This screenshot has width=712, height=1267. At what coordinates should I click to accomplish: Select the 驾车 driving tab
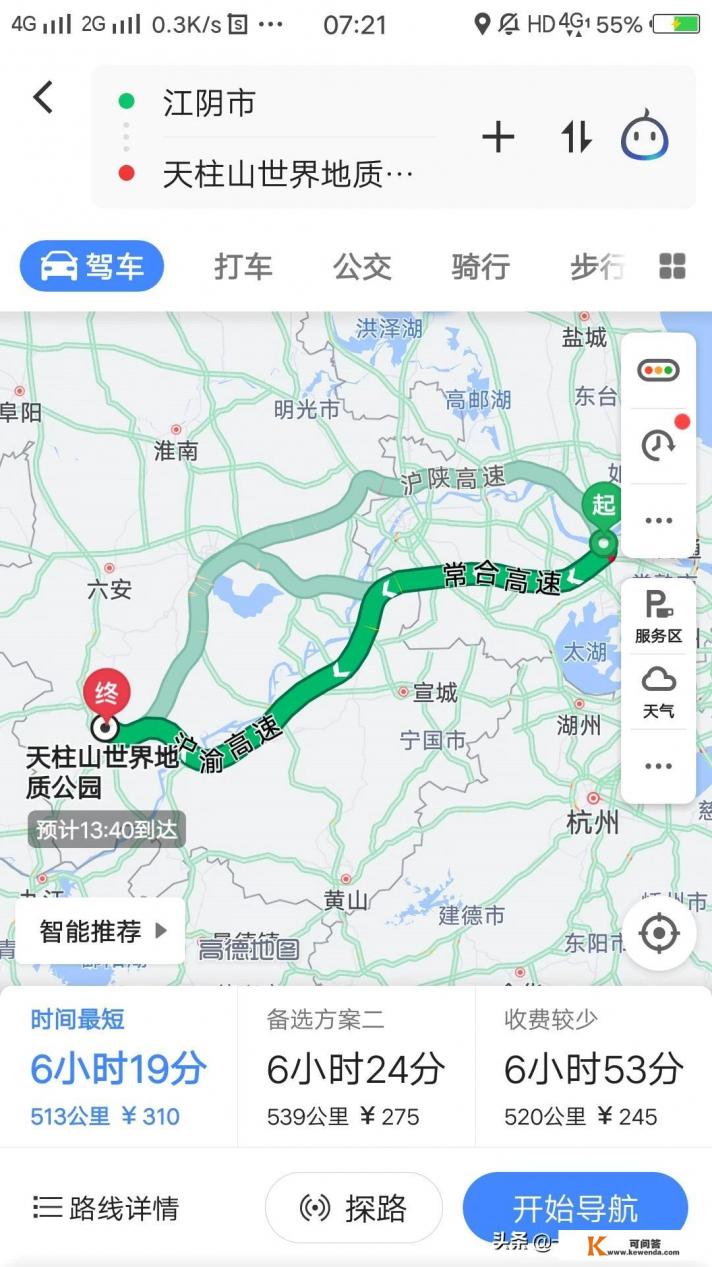coord(92,266)
